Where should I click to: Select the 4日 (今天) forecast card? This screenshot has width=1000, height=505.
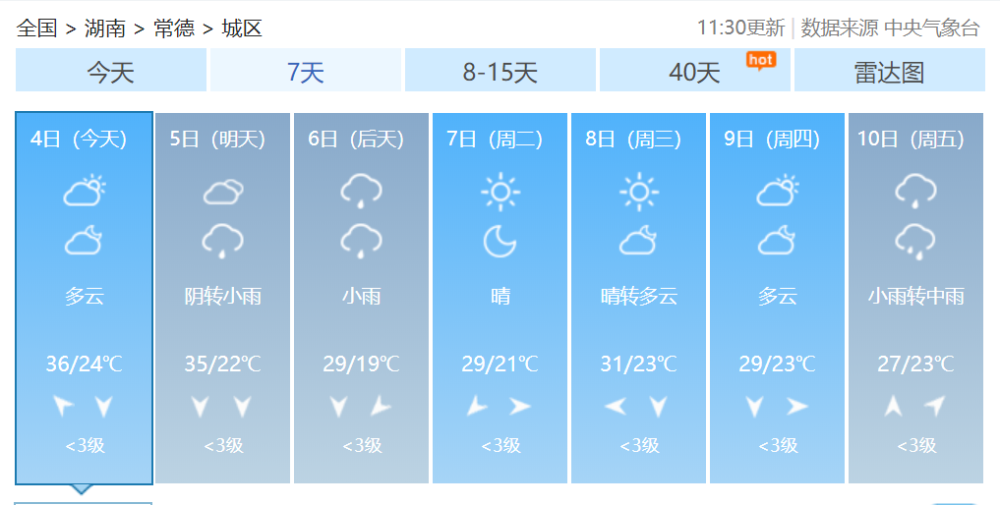point(84,297)
